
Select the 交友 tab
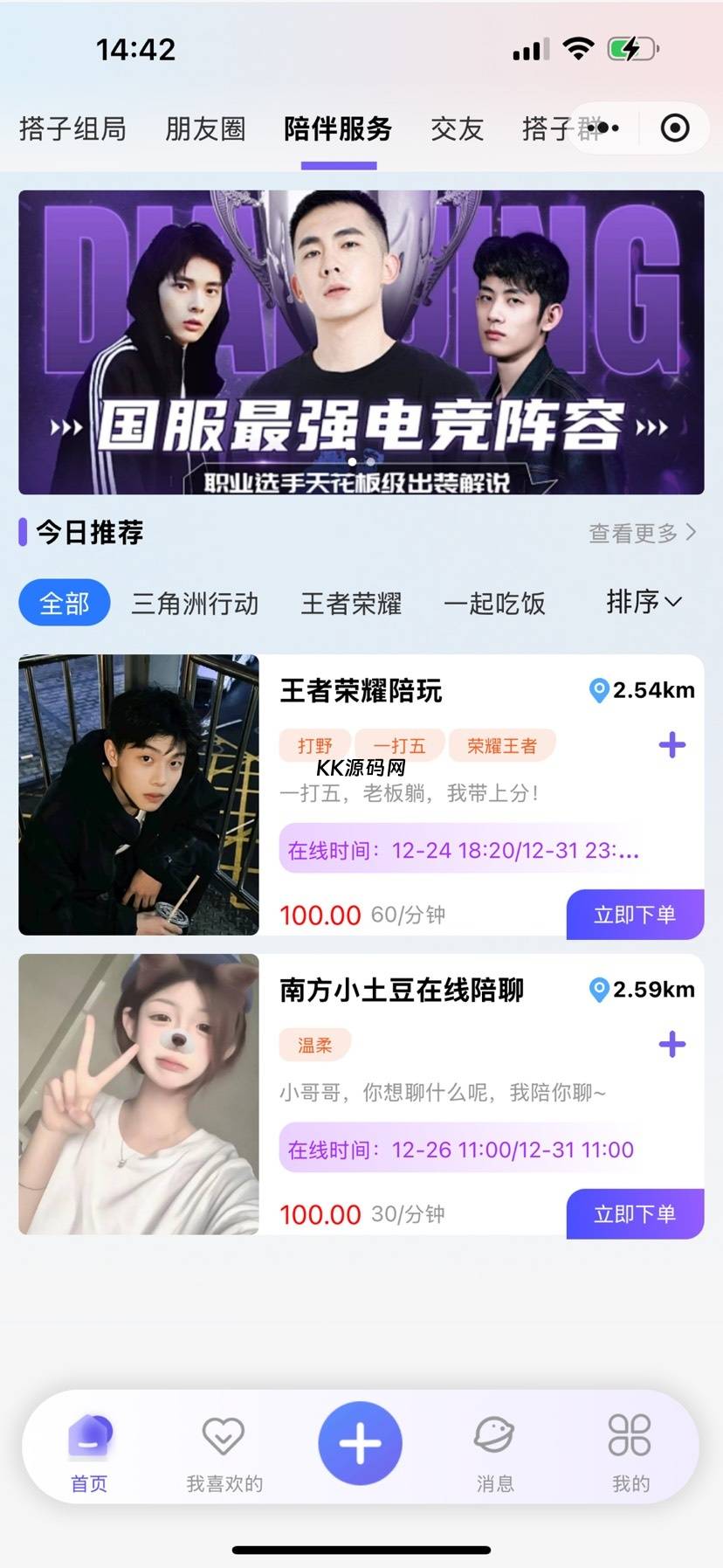coord(457,129)
